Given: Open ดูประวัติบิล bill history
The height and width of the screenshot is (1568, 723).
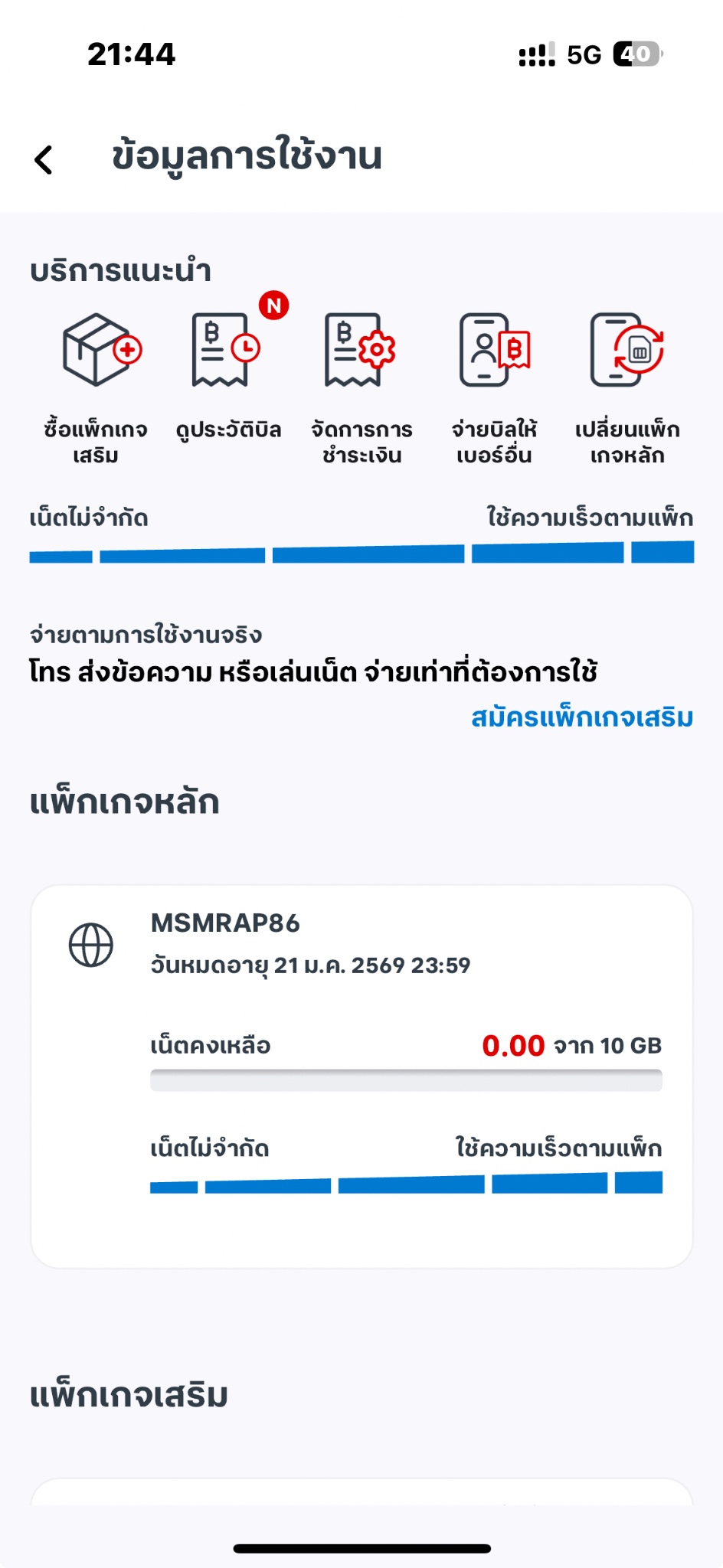Looking at the screenshot, I should coord(228,375).
